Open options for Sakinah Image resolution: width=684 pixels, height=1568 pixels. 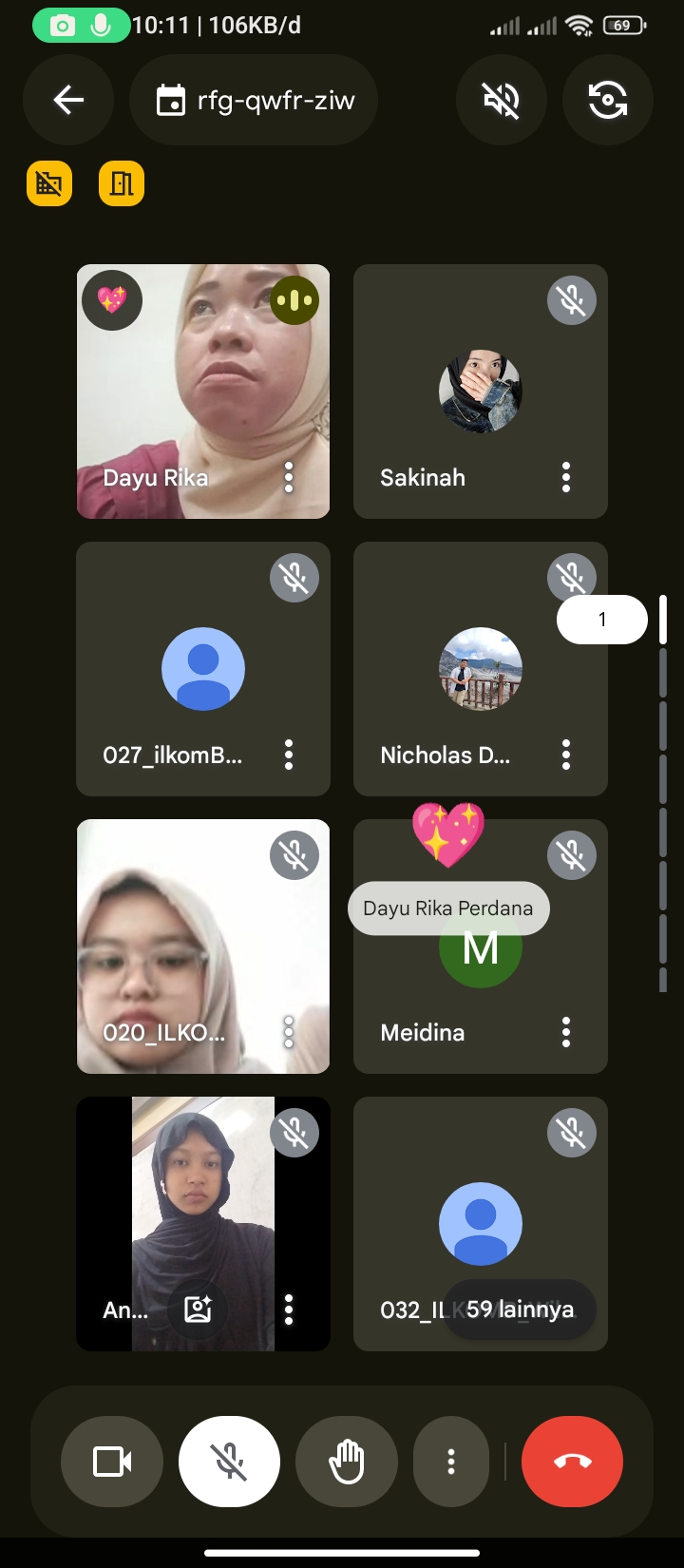(566, 477)
